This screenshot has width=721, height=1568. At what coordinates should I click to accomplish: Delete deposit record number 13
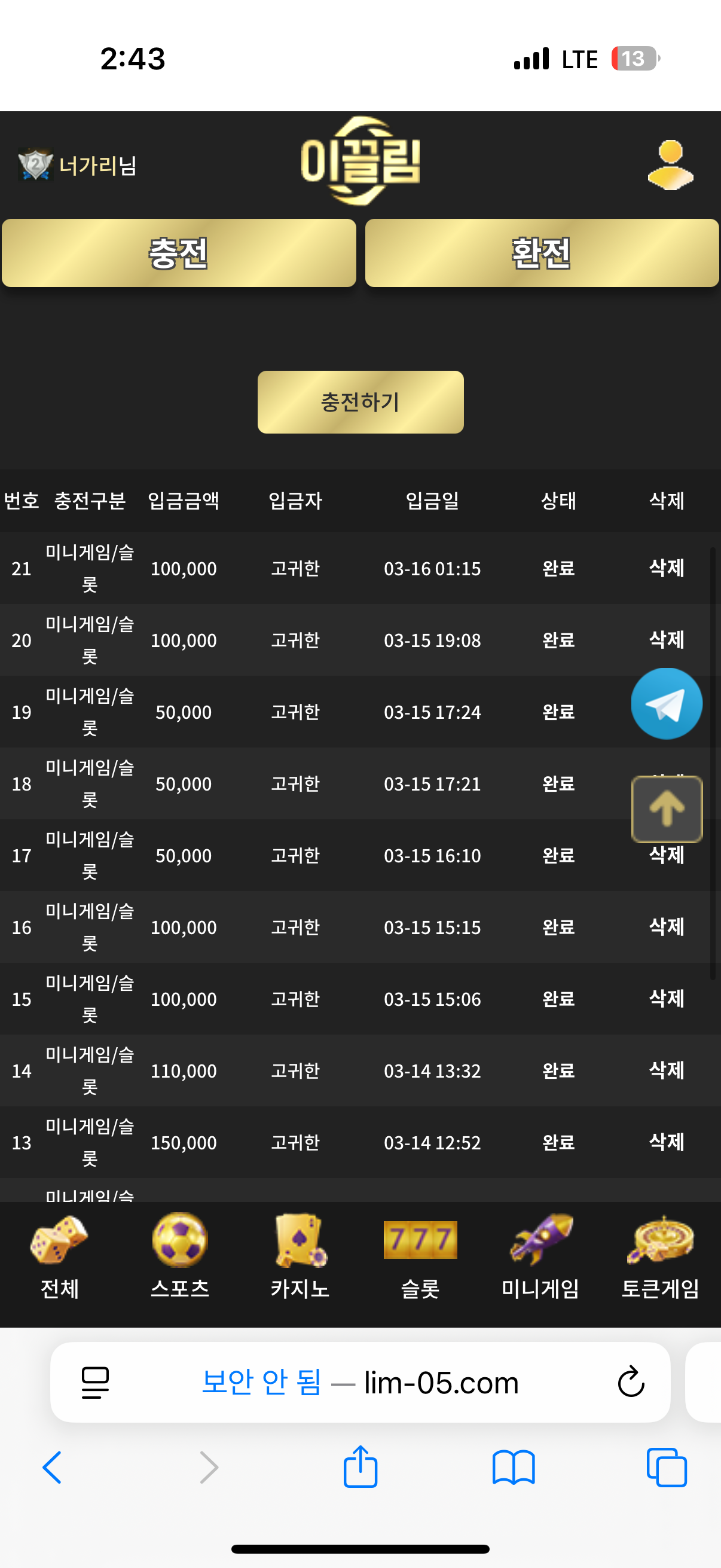point(666,1142)
